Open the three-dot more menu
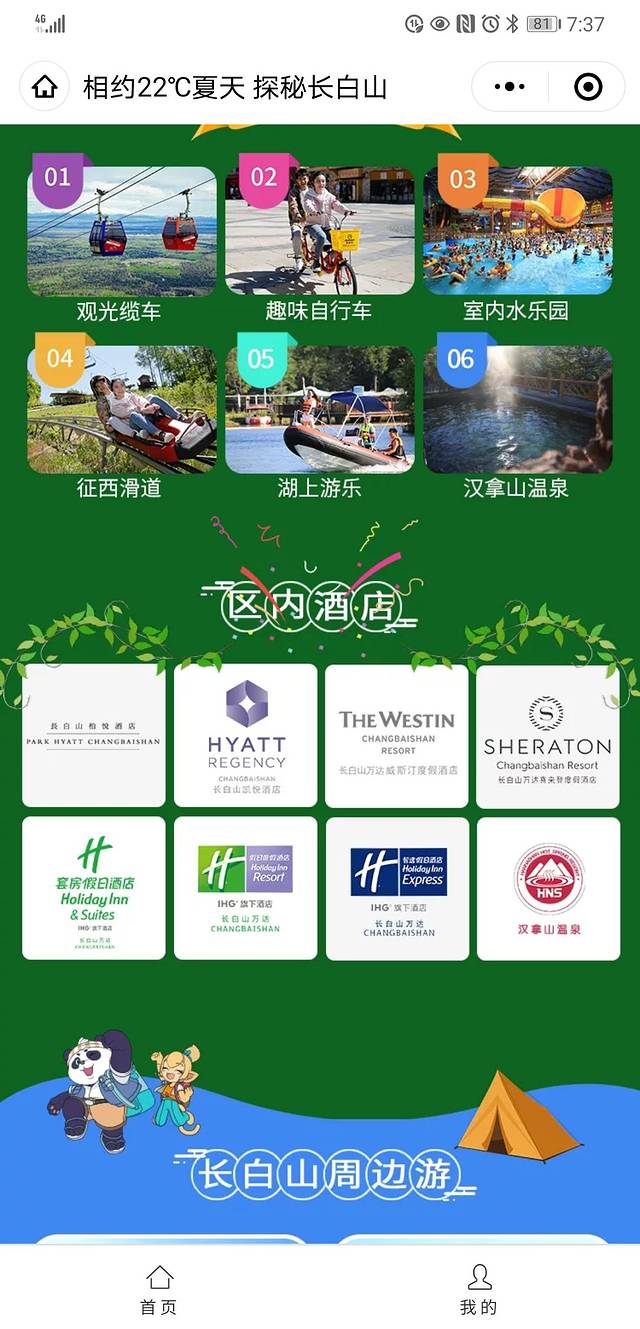 pos(510,87)
